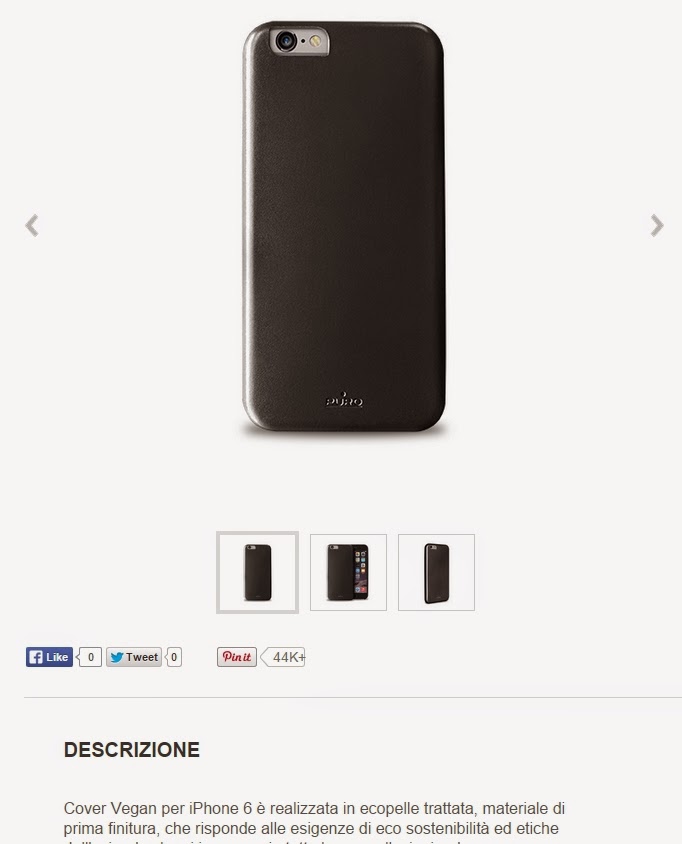
Task: Go to the next product image
Action: (x=656, y=225)
